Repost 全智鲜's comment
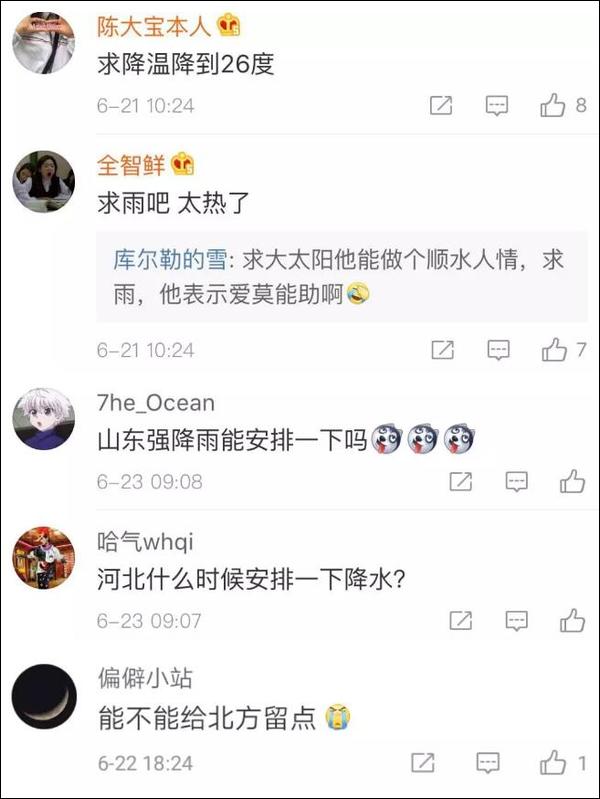The width and height of the screenshot is (600, 799). (442, 350)
